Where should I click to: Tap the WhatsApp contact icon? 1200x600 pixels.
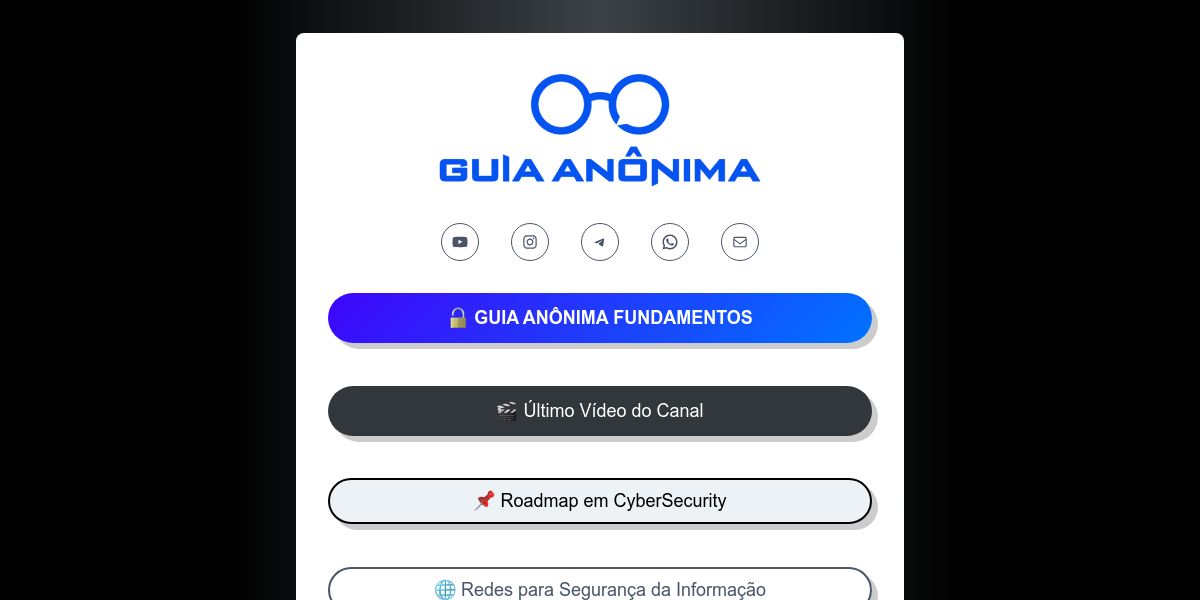pyautogui.click(x=670, y=242)
